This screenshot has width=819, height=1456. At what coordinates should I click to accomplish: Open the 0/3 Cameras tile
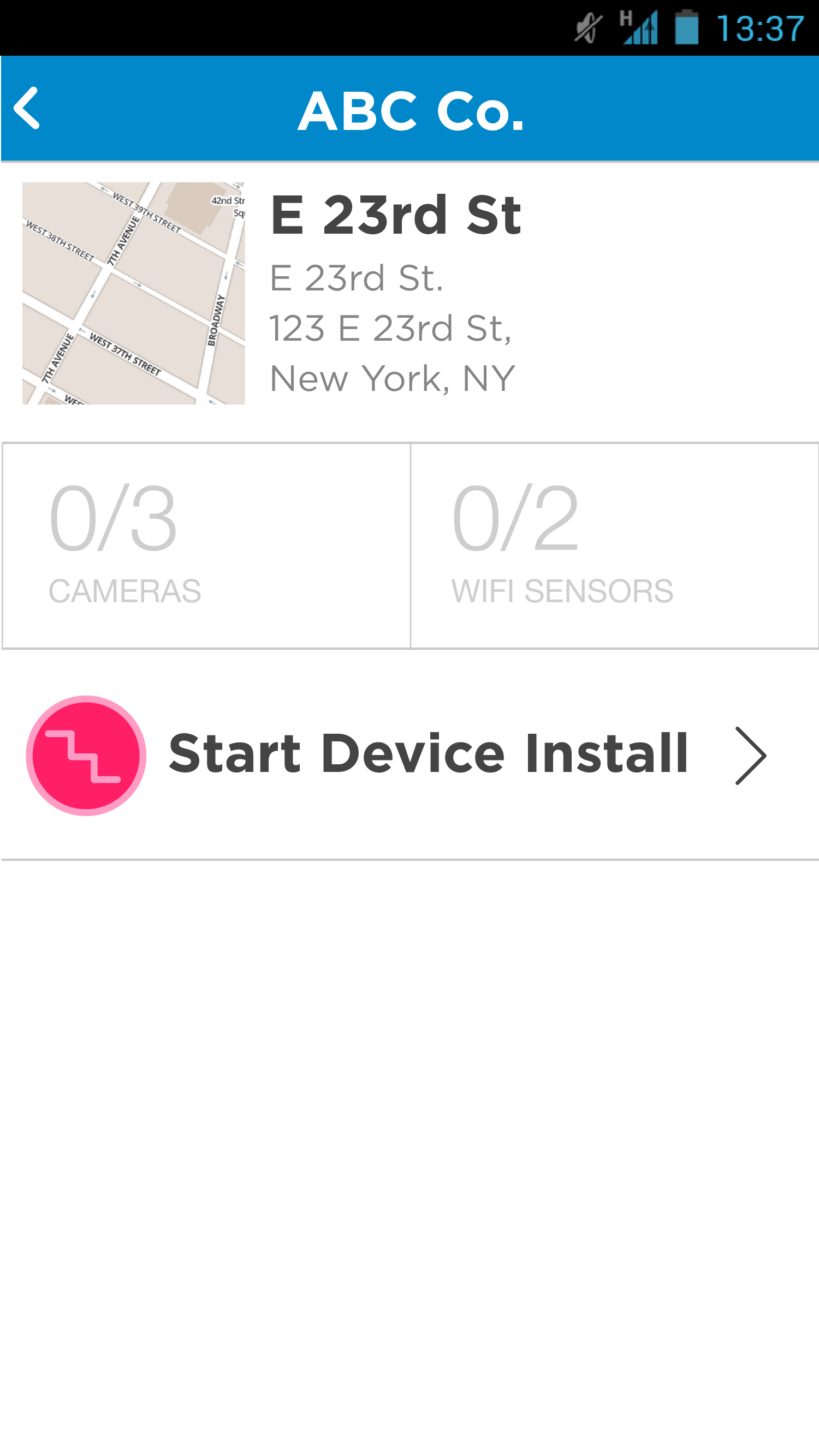(206, 546)
